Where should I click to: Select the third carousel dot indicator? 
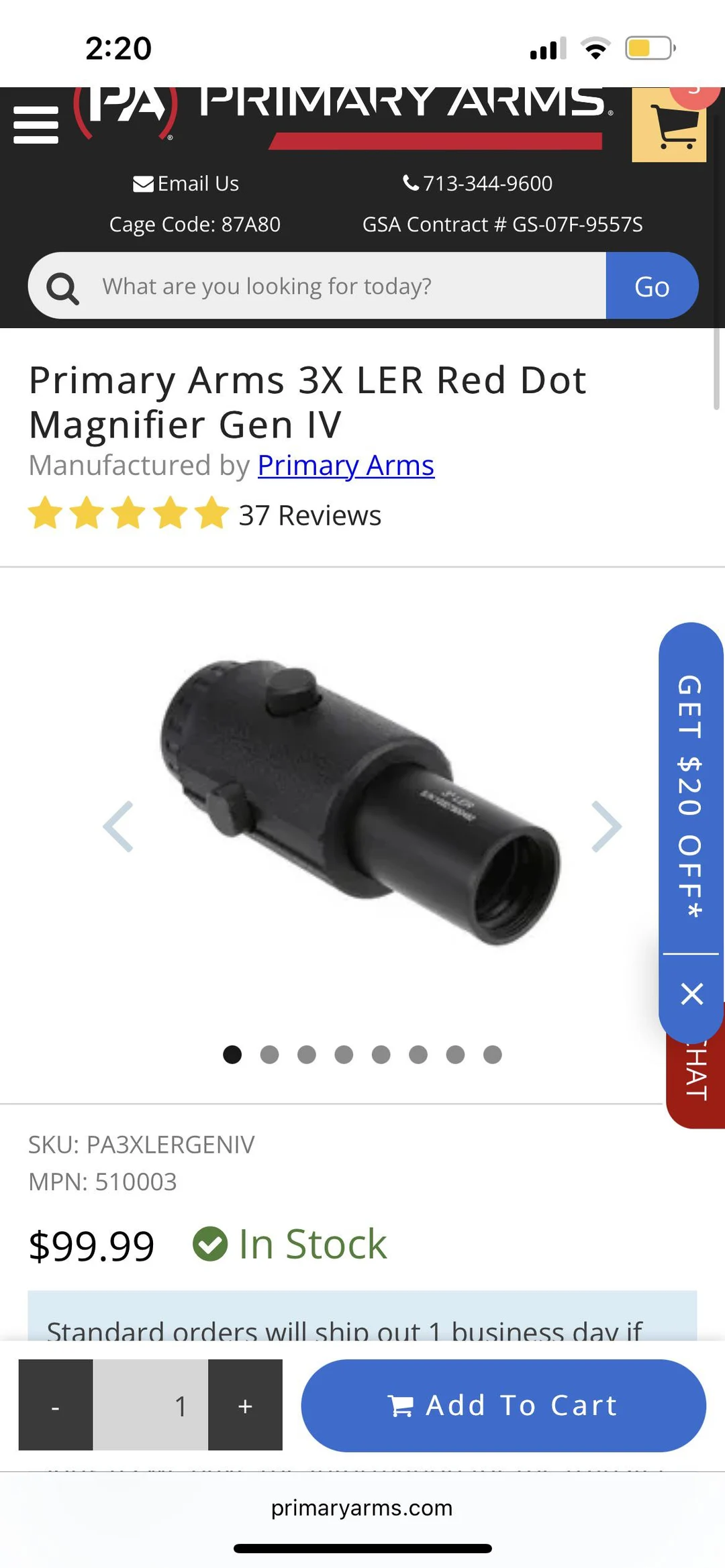click(x=307, y=1054)
